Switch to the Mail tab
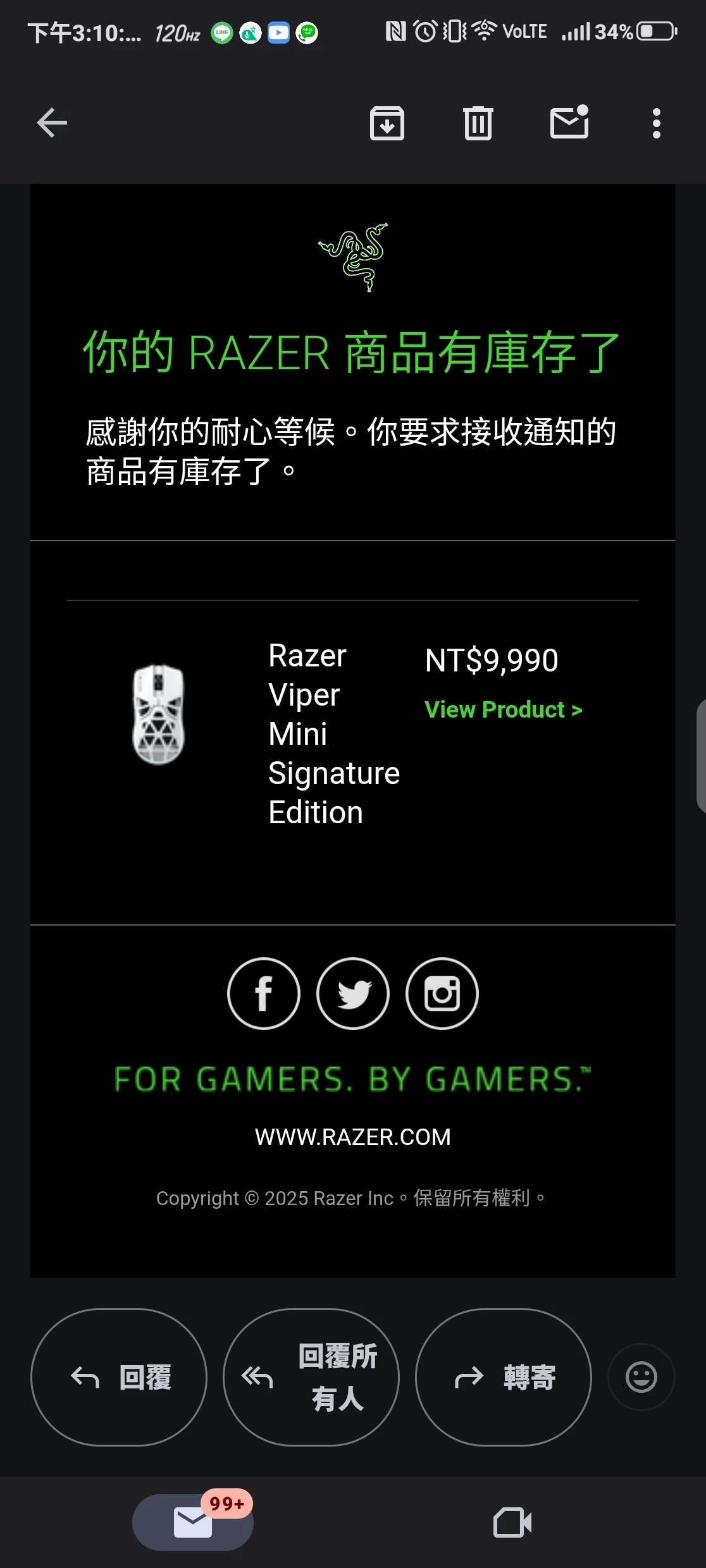Image resolution: width=706 pixels, height=1568 pixels. pos(193,1522)
